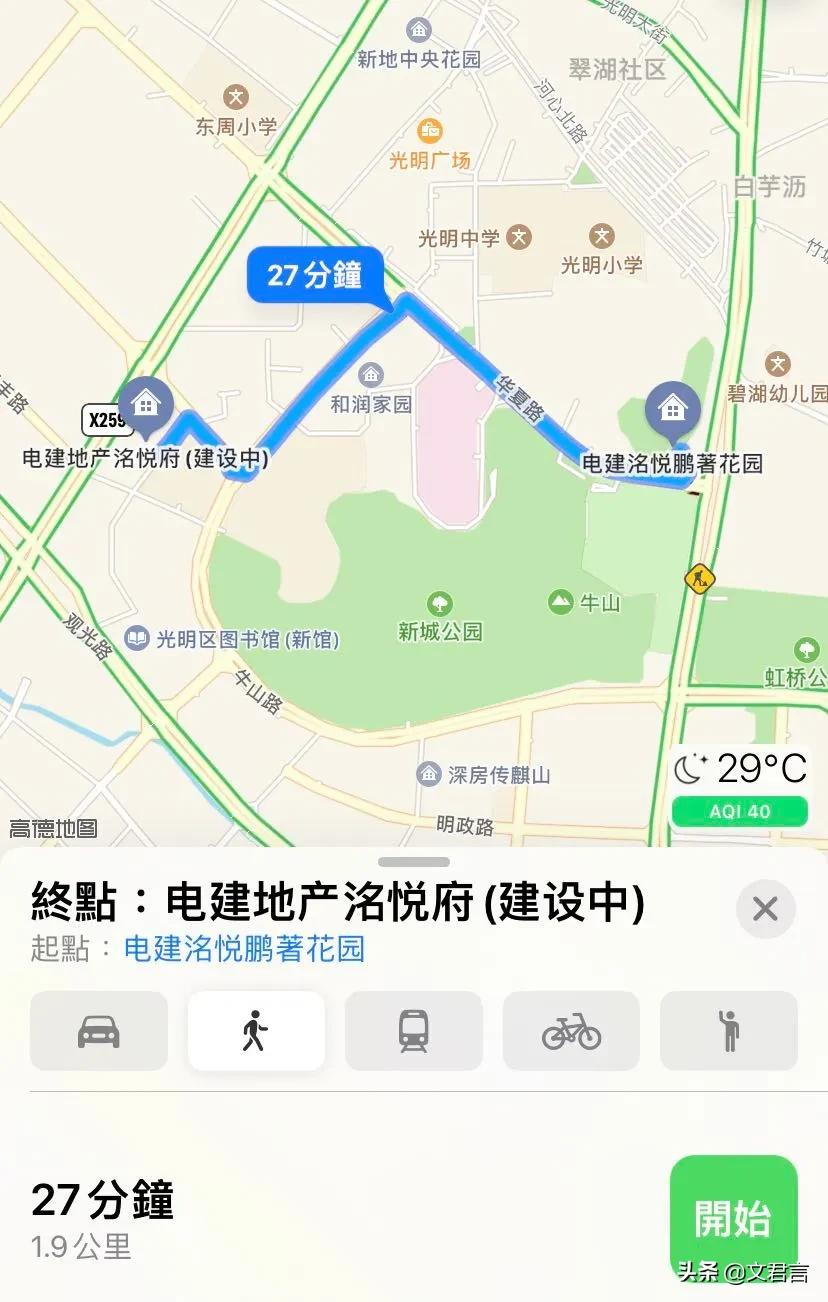
Task: Switch to ride-hailing mode
Action: click(728, 1031)
